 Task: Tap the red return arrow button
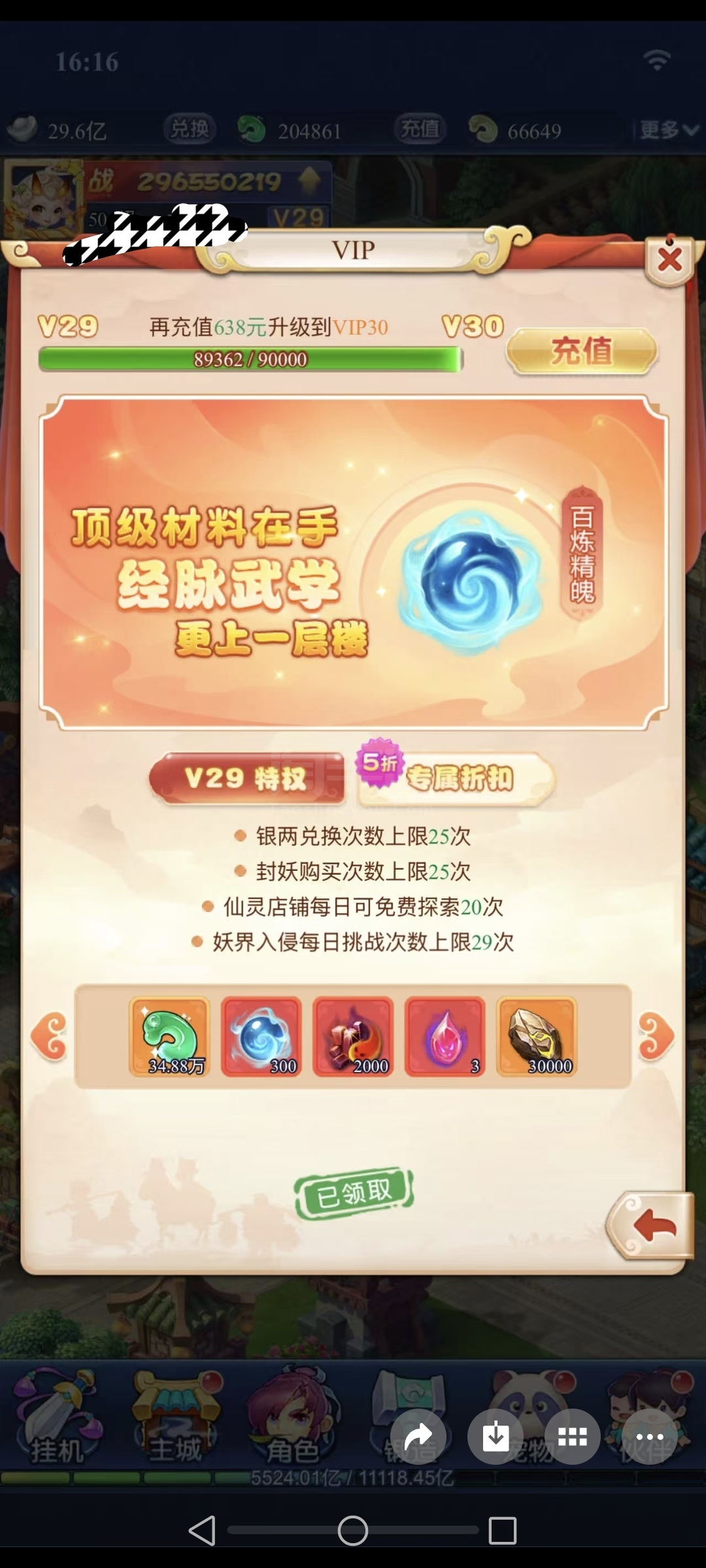coord(651,1226)
